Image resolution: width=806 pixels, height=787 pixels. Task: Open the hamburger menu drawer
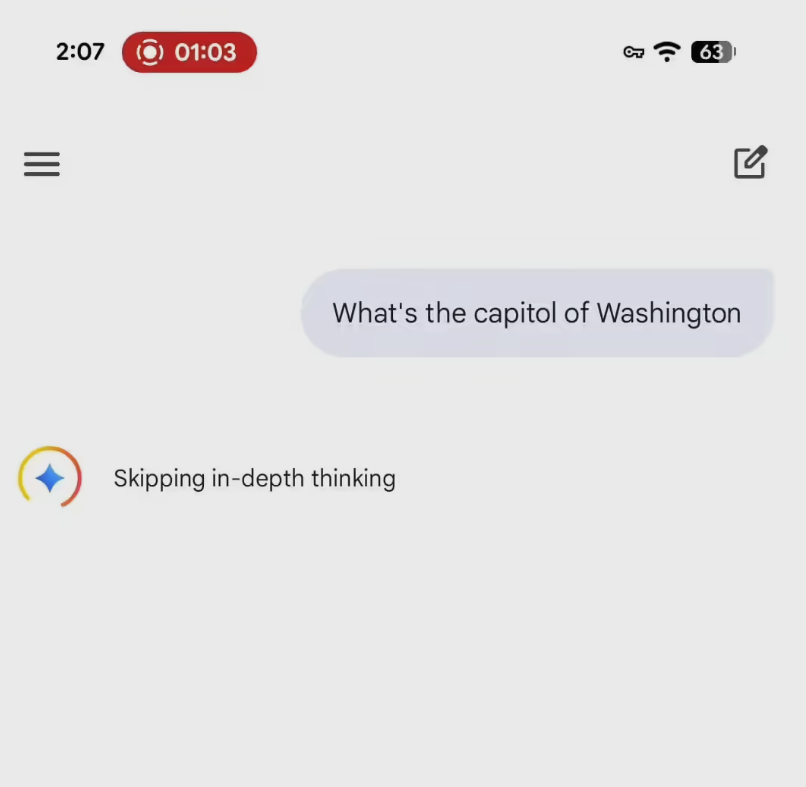point(42,164)
